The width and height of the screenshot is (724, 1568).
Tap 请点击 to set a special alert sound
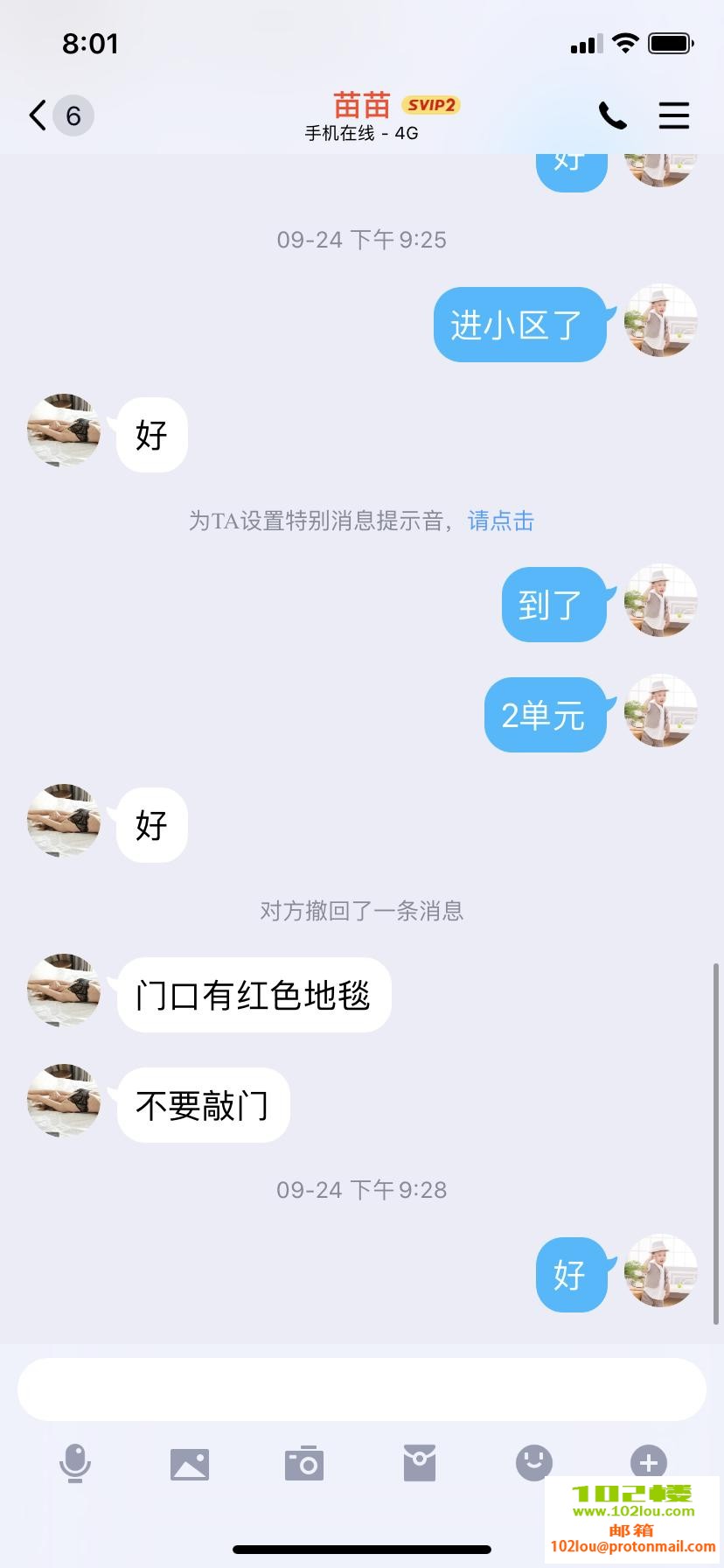500,521
